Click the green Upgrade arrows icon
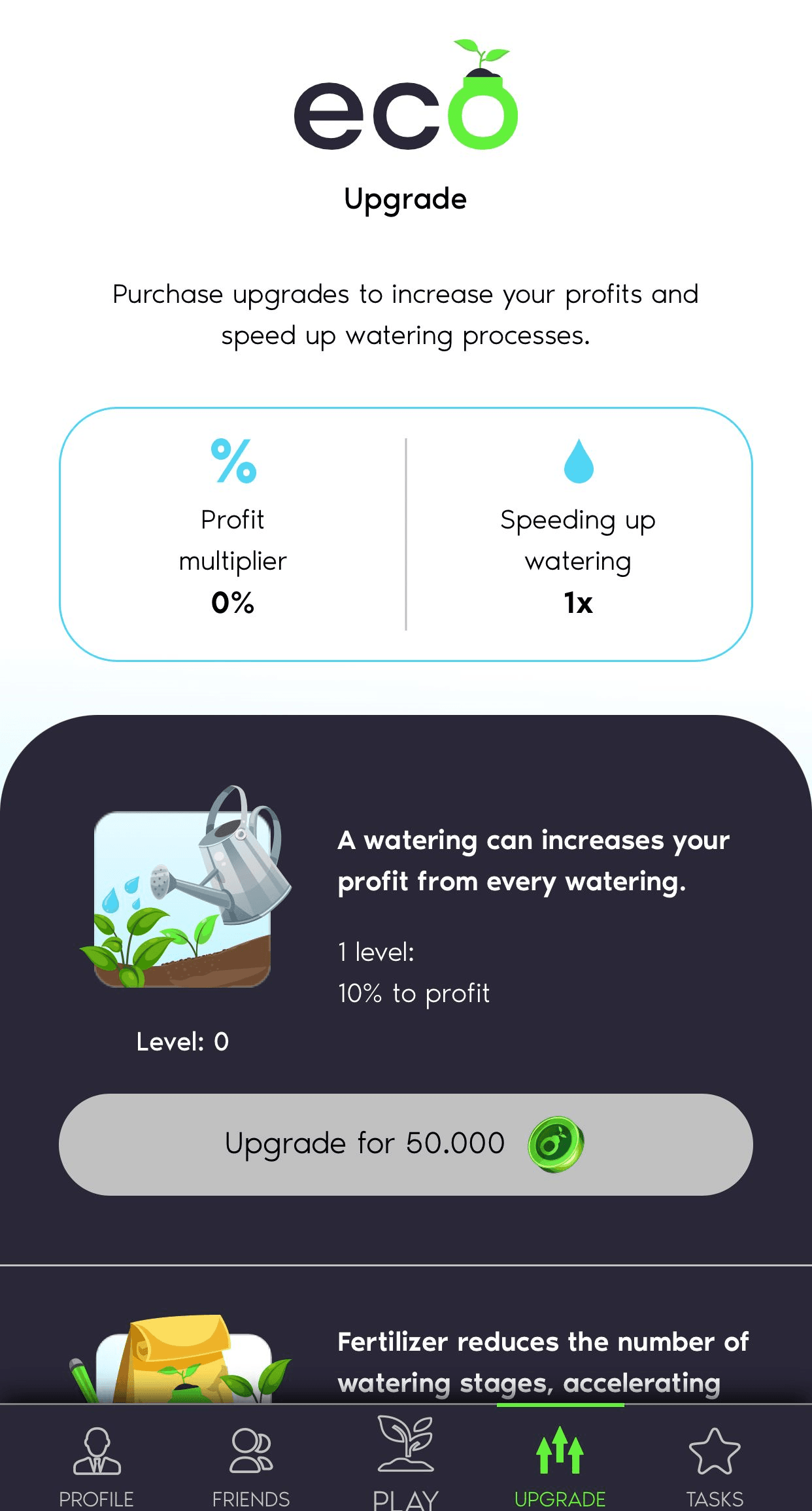 click(x=560, y=1449)
